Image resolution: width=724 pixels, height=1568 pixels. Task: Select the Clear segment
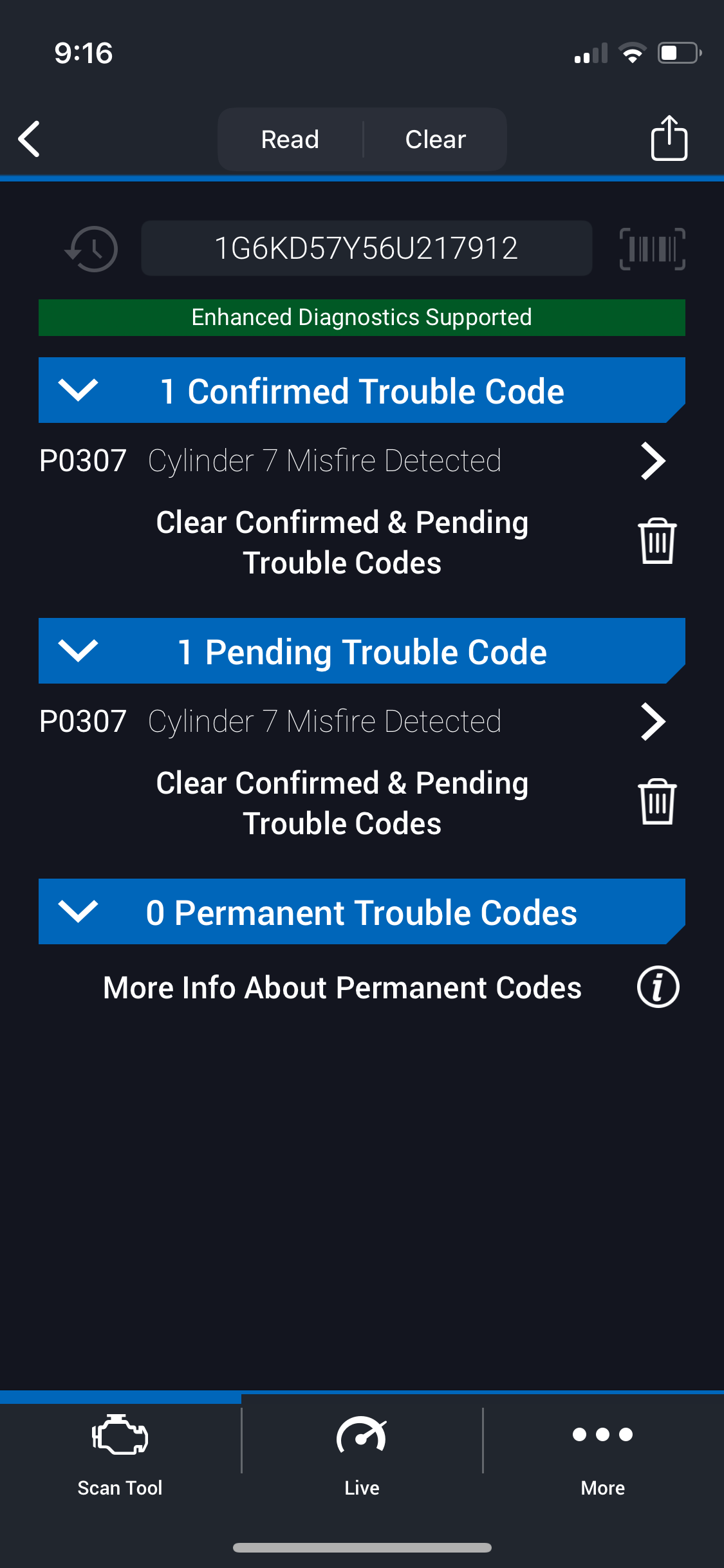click(x=436, y=139)
